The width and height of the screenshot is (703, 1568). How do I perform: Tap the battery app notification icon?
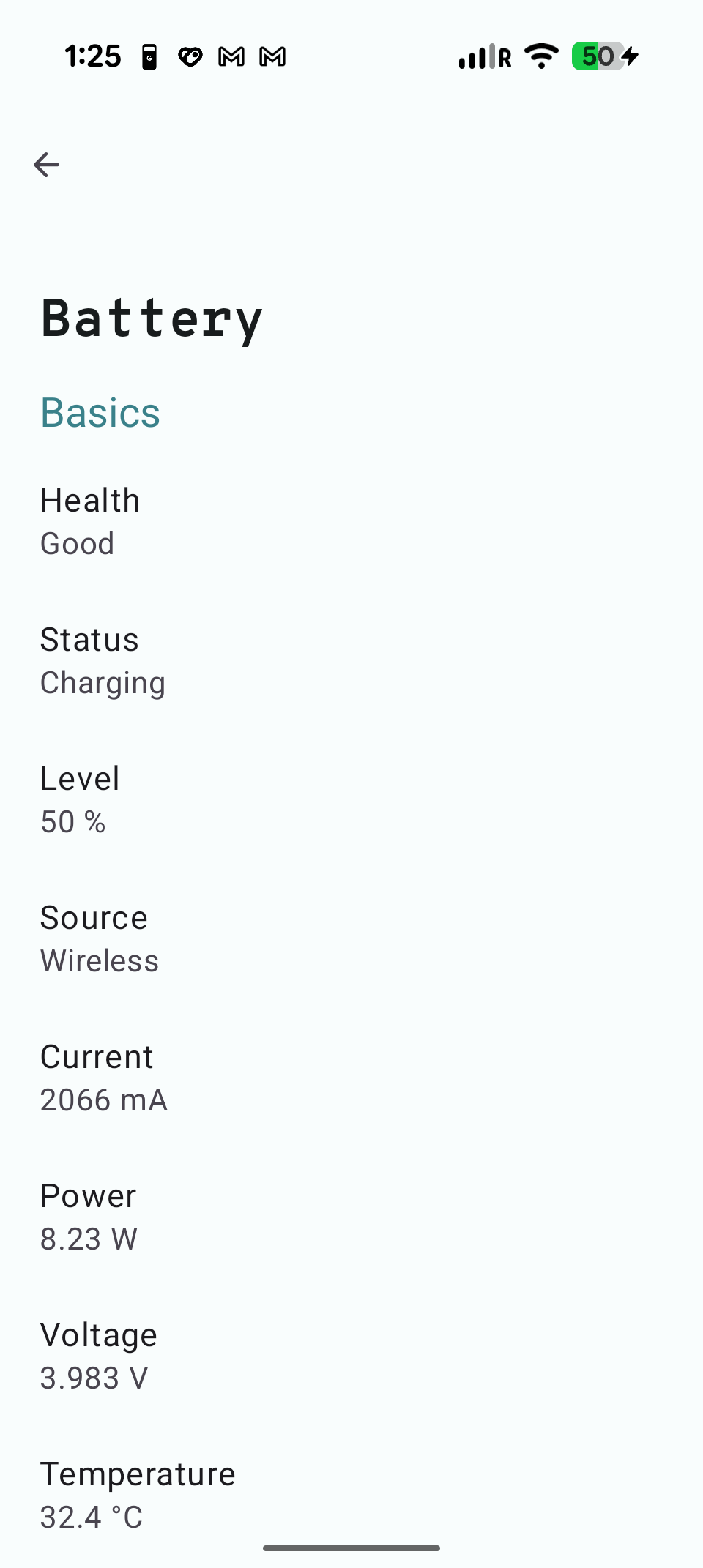pyautogui.click(x=149, y=56)
